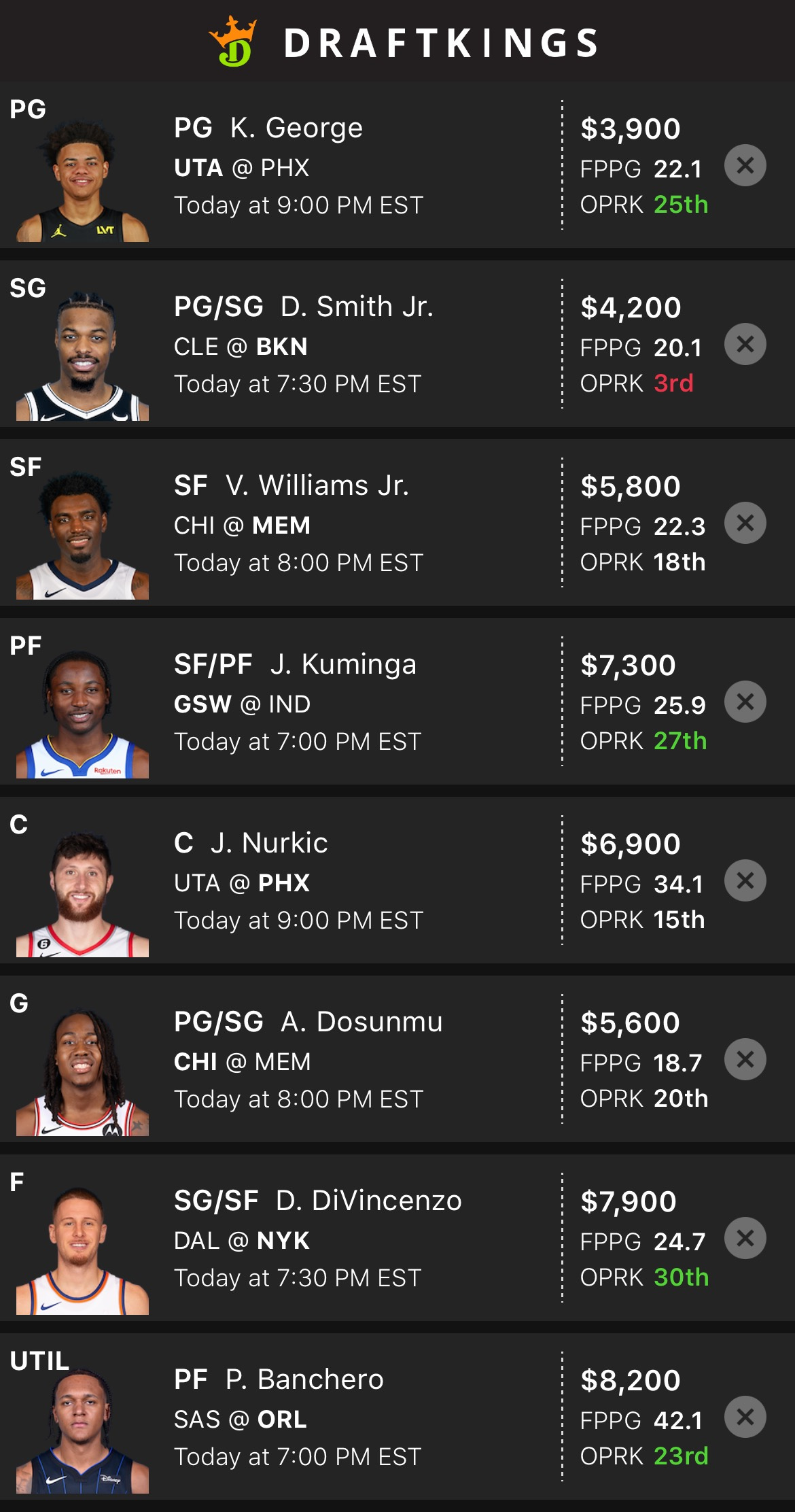Open P. Banchero's player details

[397, 1417]
